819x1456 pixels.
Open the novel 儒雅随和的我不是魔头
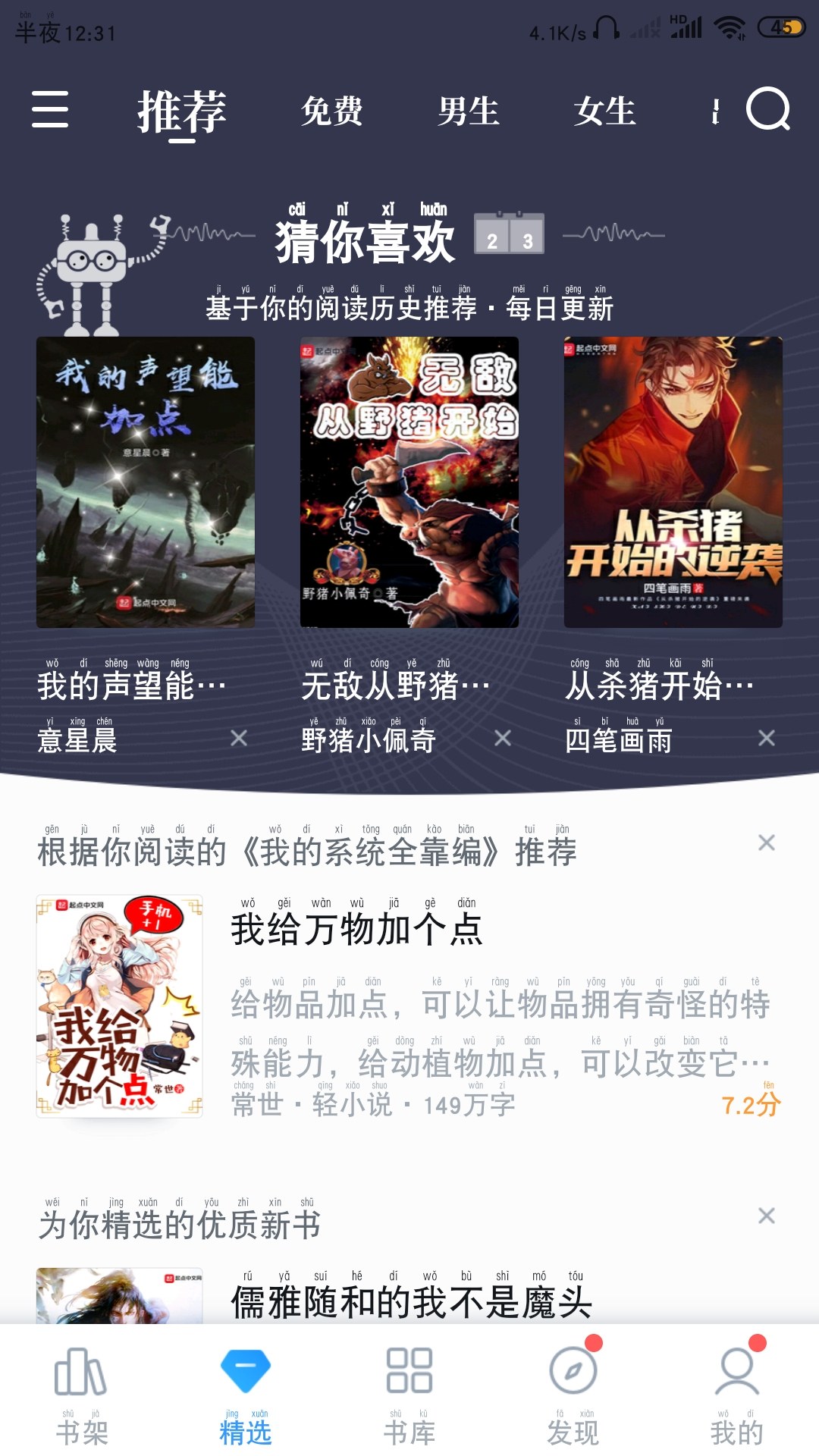pos(411,1301)
